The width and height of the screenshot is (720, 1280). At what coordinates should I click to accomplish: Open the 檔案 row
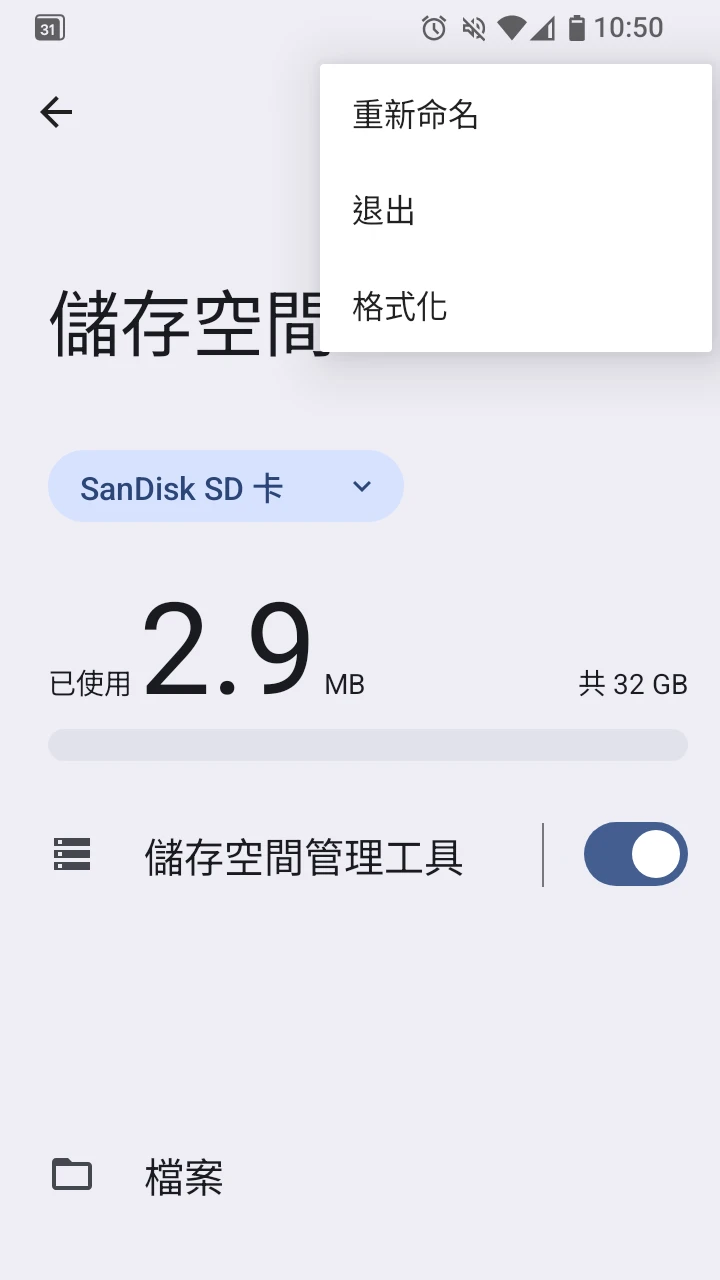(184, 1176)
